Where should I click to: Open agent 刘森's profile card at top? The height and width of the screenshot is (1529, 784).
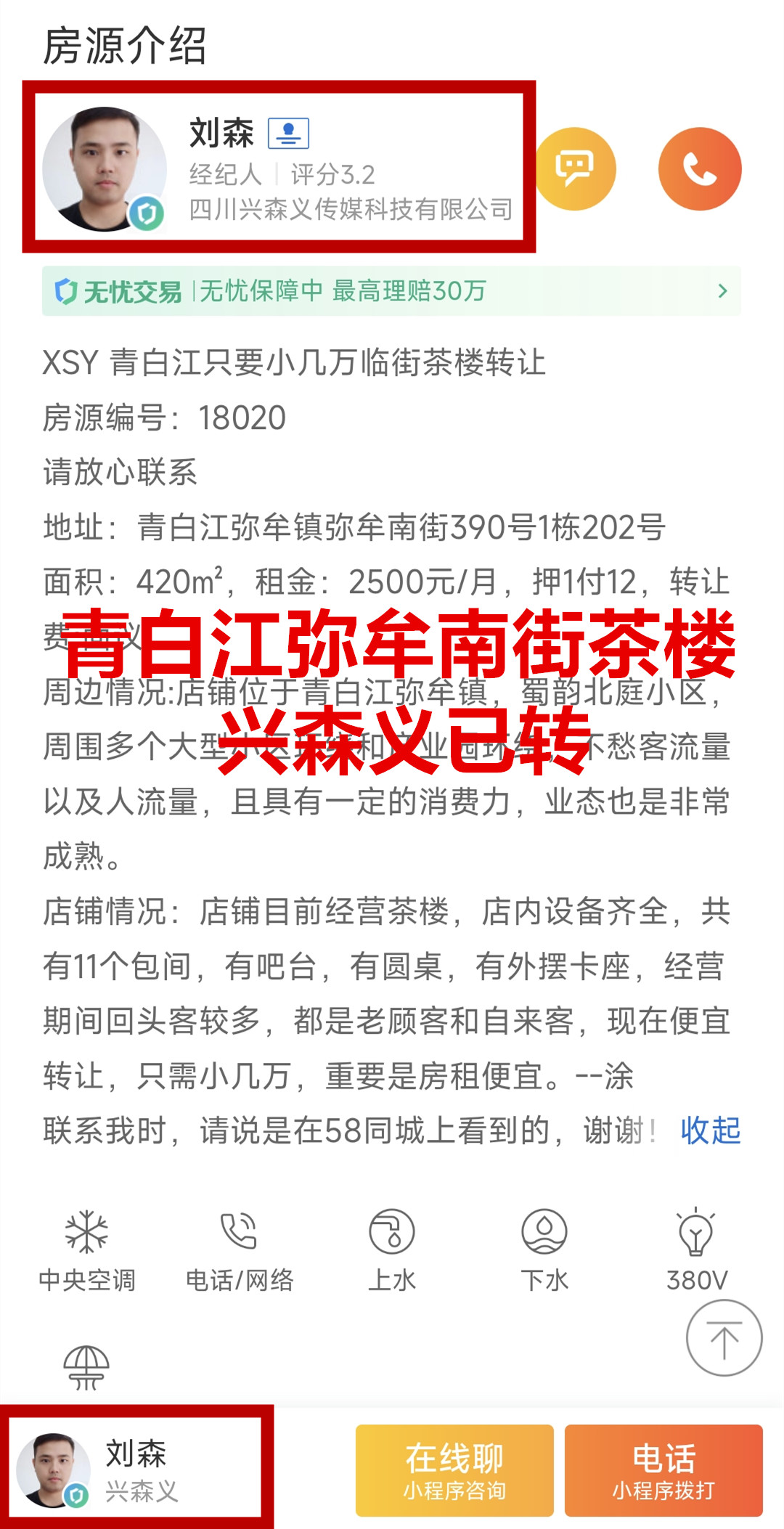point(279,168)
